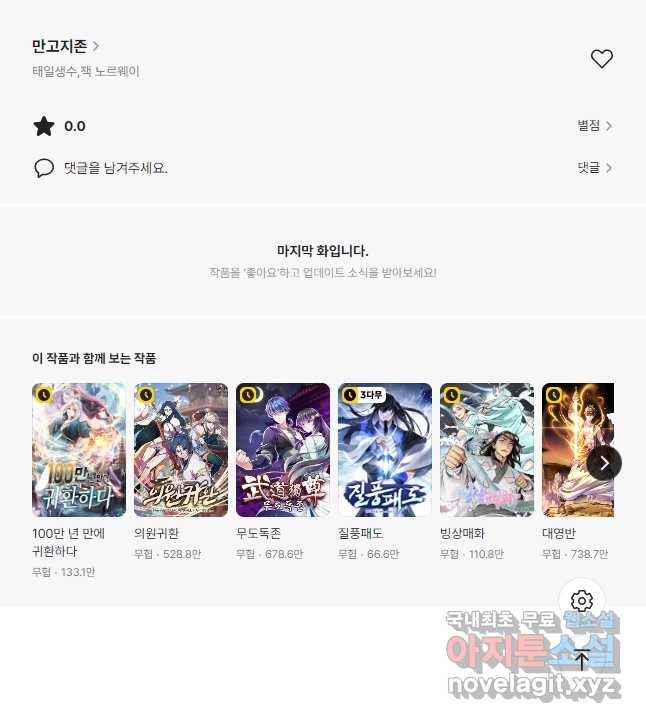
Task: Jump back to the top
Action: 582,659
